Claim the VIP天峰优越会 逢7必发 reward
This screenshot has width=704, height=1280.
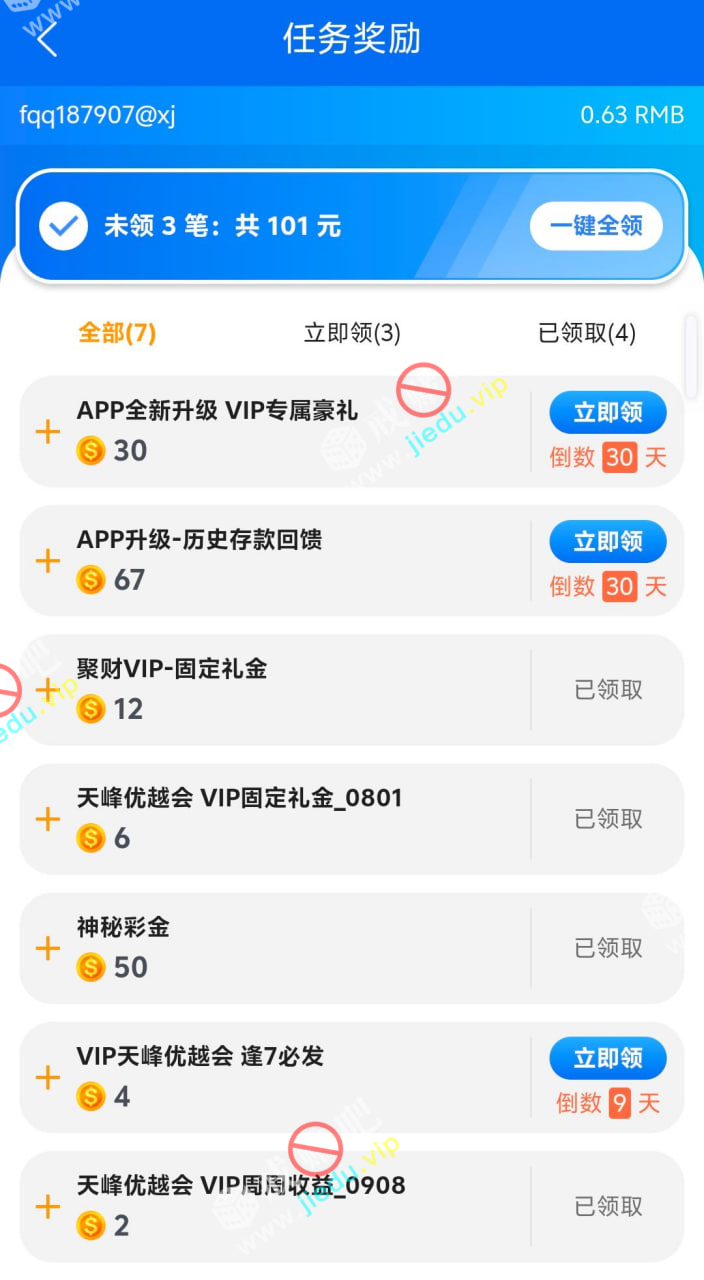[x=607, y=1058]
